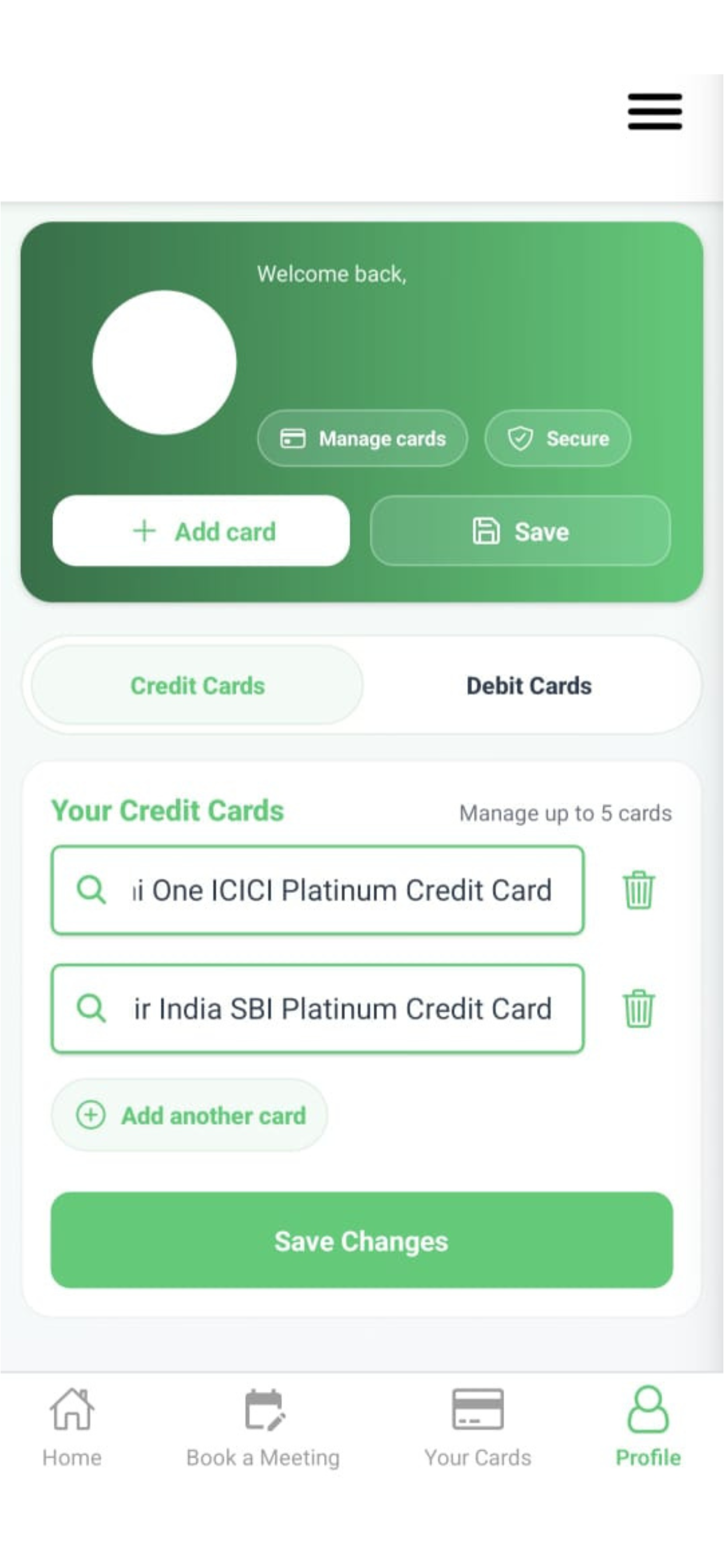
Task: Edit the Air India SBI Platinum field
Action: 340,1009
